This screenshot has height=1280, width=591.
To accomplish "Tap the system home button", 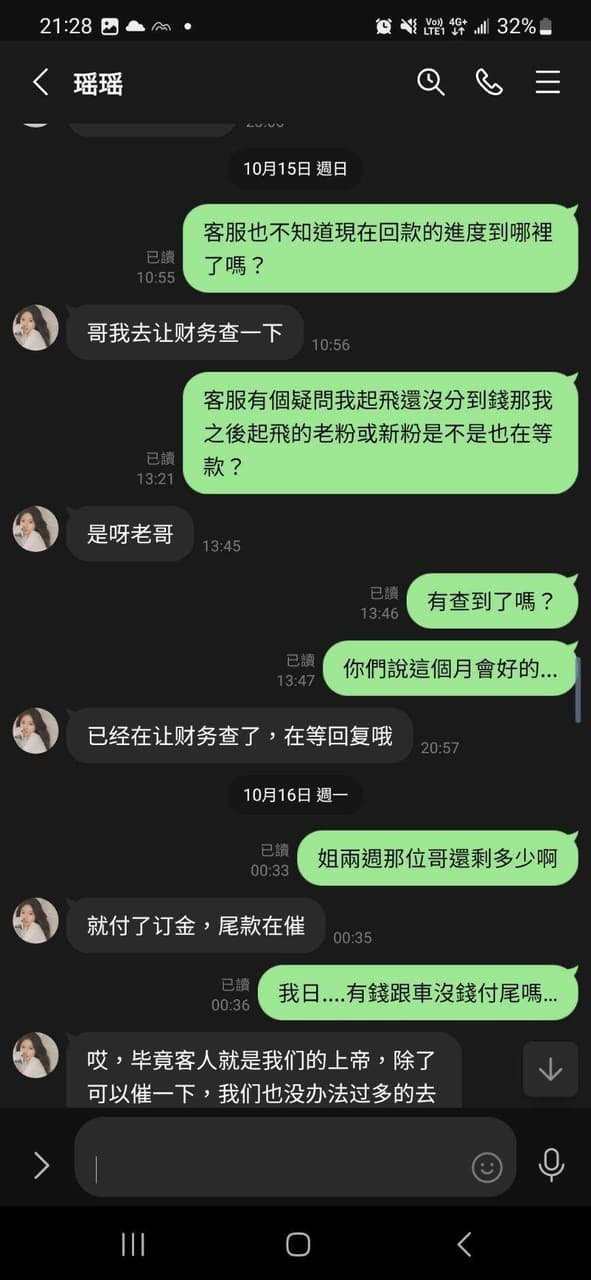I will [x=297, y=1243].
